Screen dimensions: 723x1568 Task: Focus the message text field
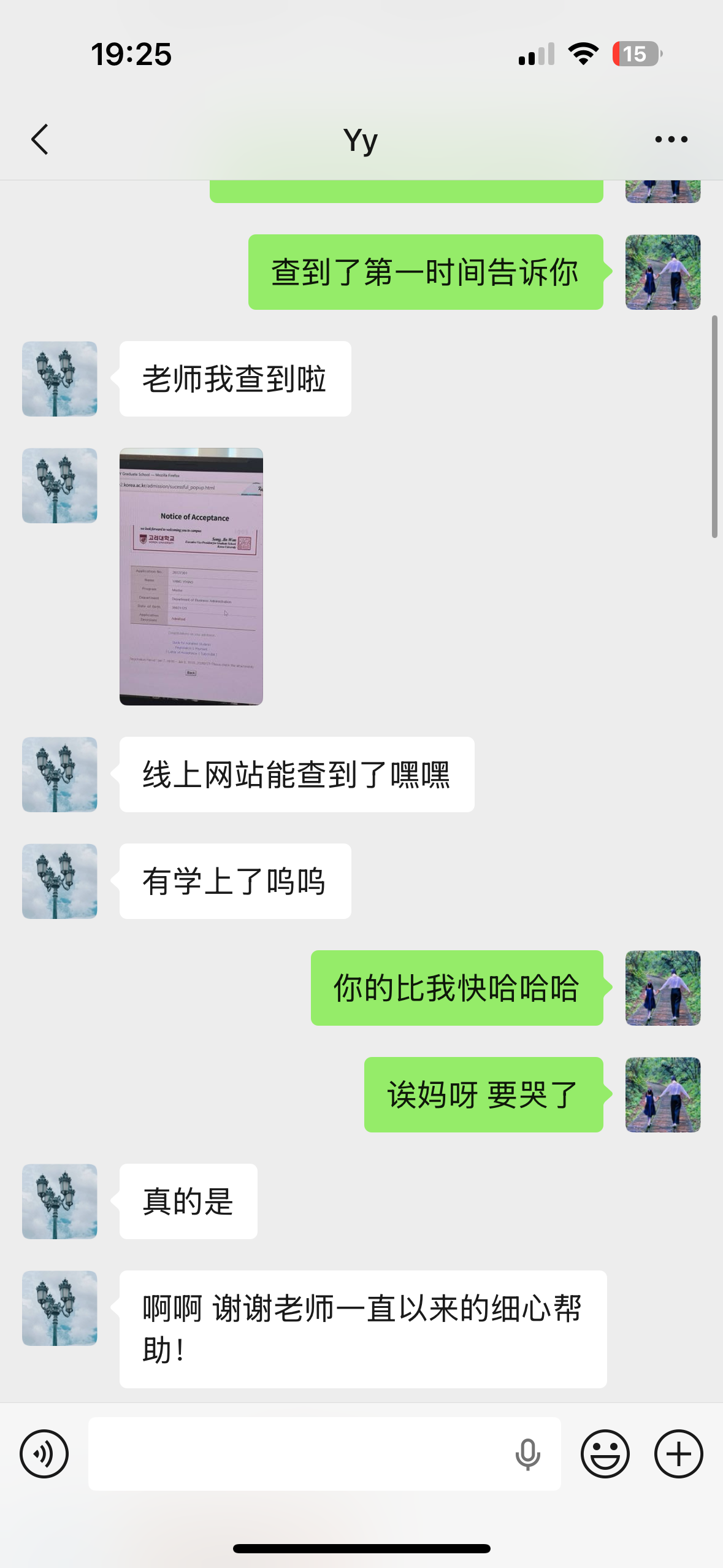click(x=294, y=1454)
